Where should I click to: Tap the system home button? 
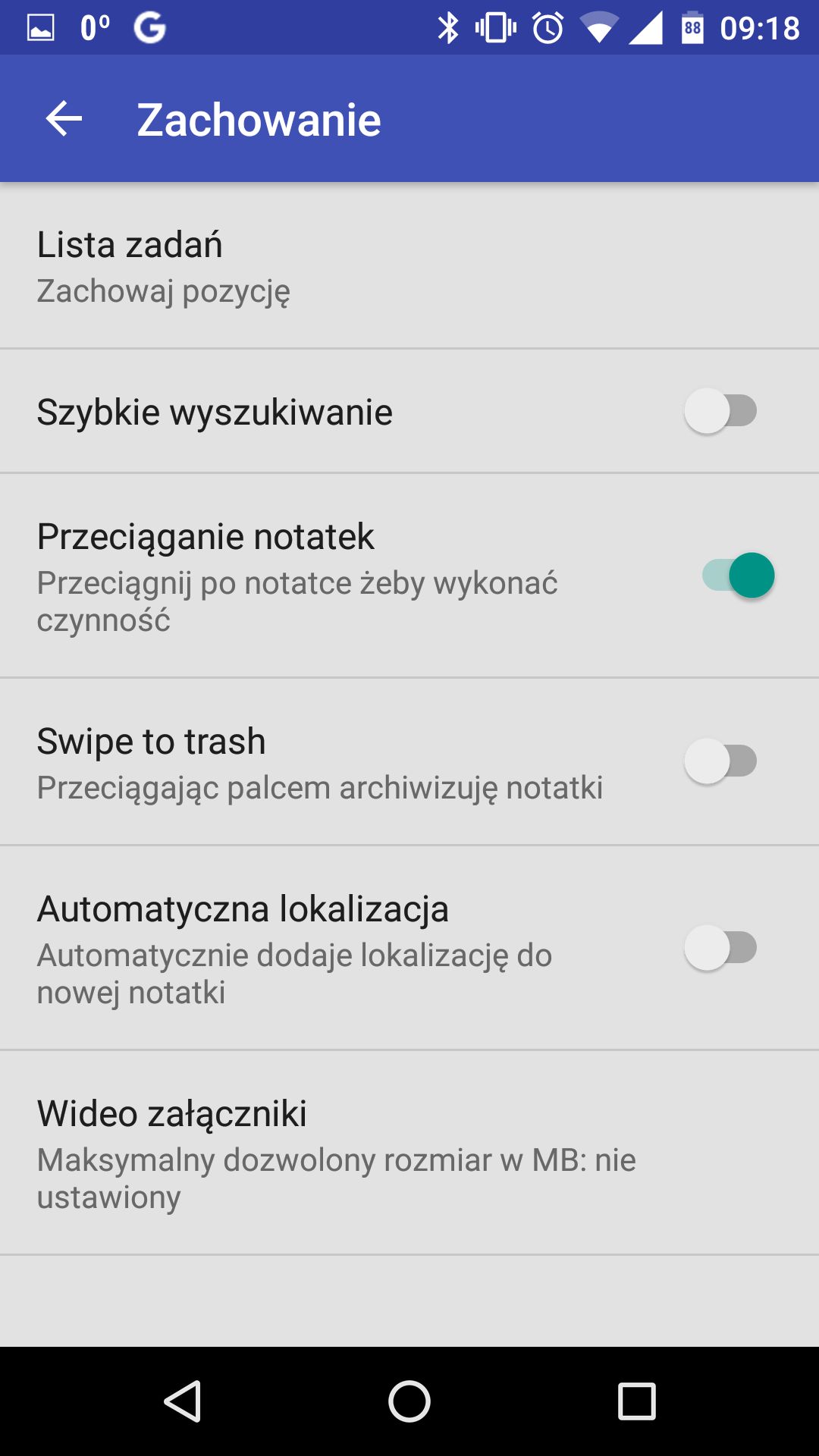[x=409, y=1401]
